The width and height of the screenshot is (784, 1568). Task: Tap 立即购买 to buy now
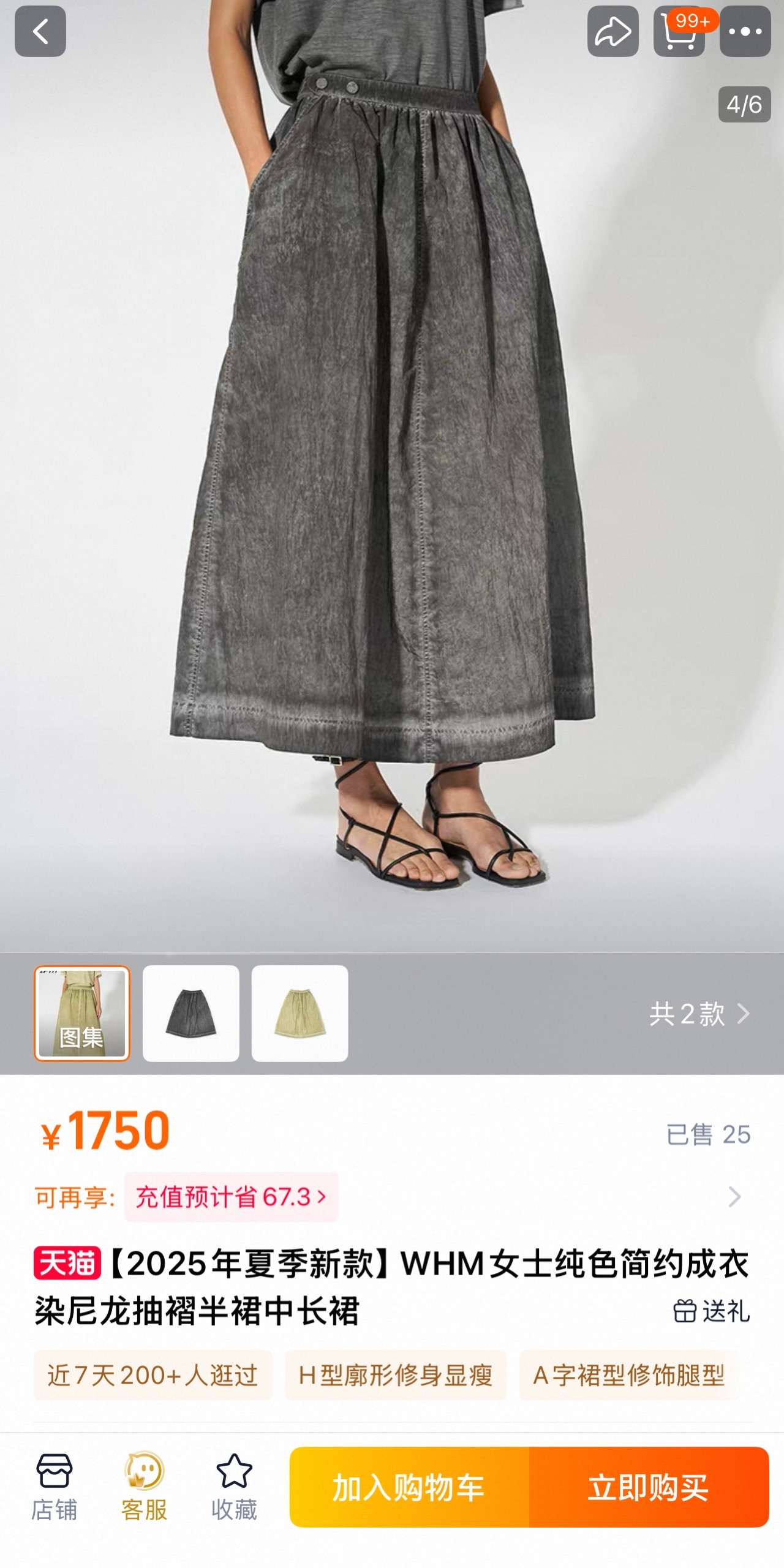[x=648, y=1487]
